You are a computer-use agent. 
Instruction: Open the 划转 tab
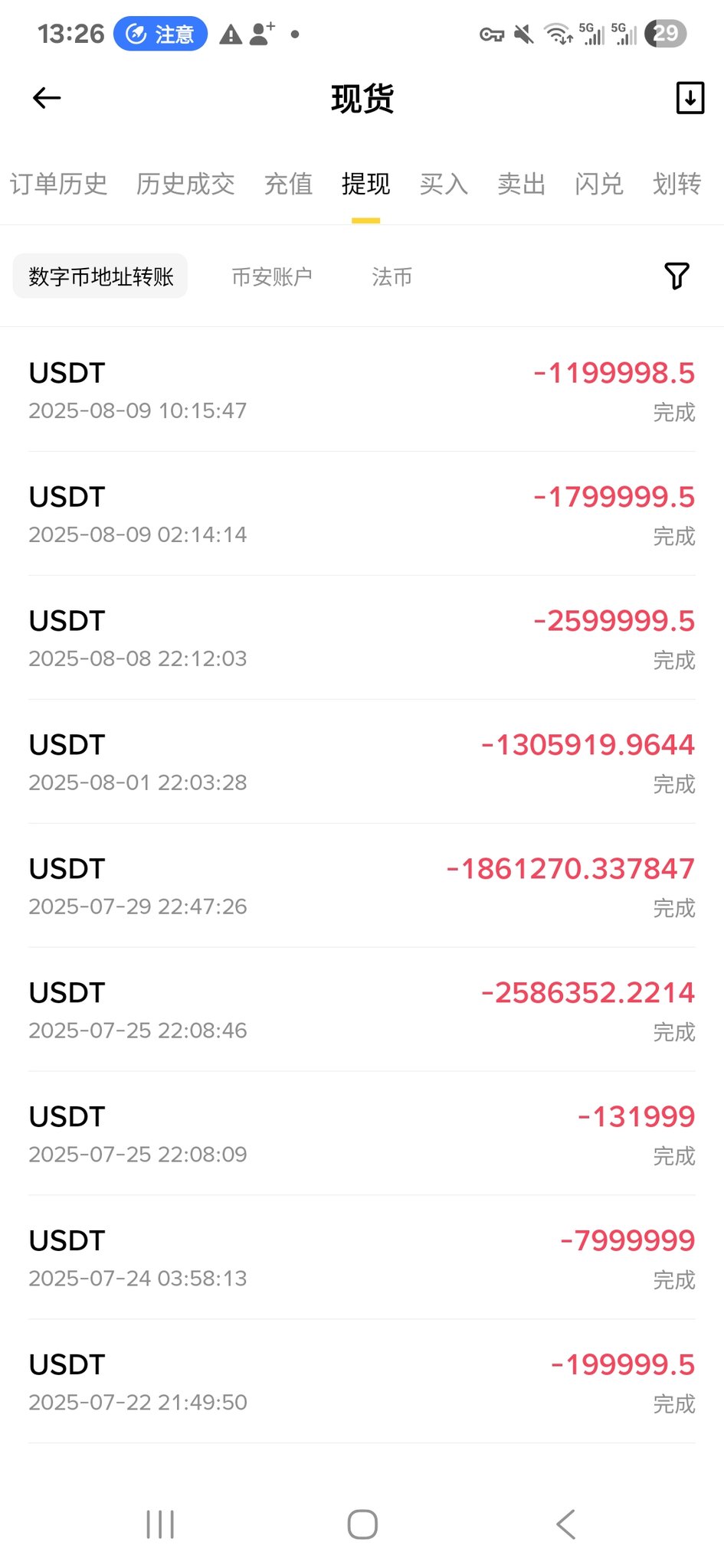pos(676,185)
